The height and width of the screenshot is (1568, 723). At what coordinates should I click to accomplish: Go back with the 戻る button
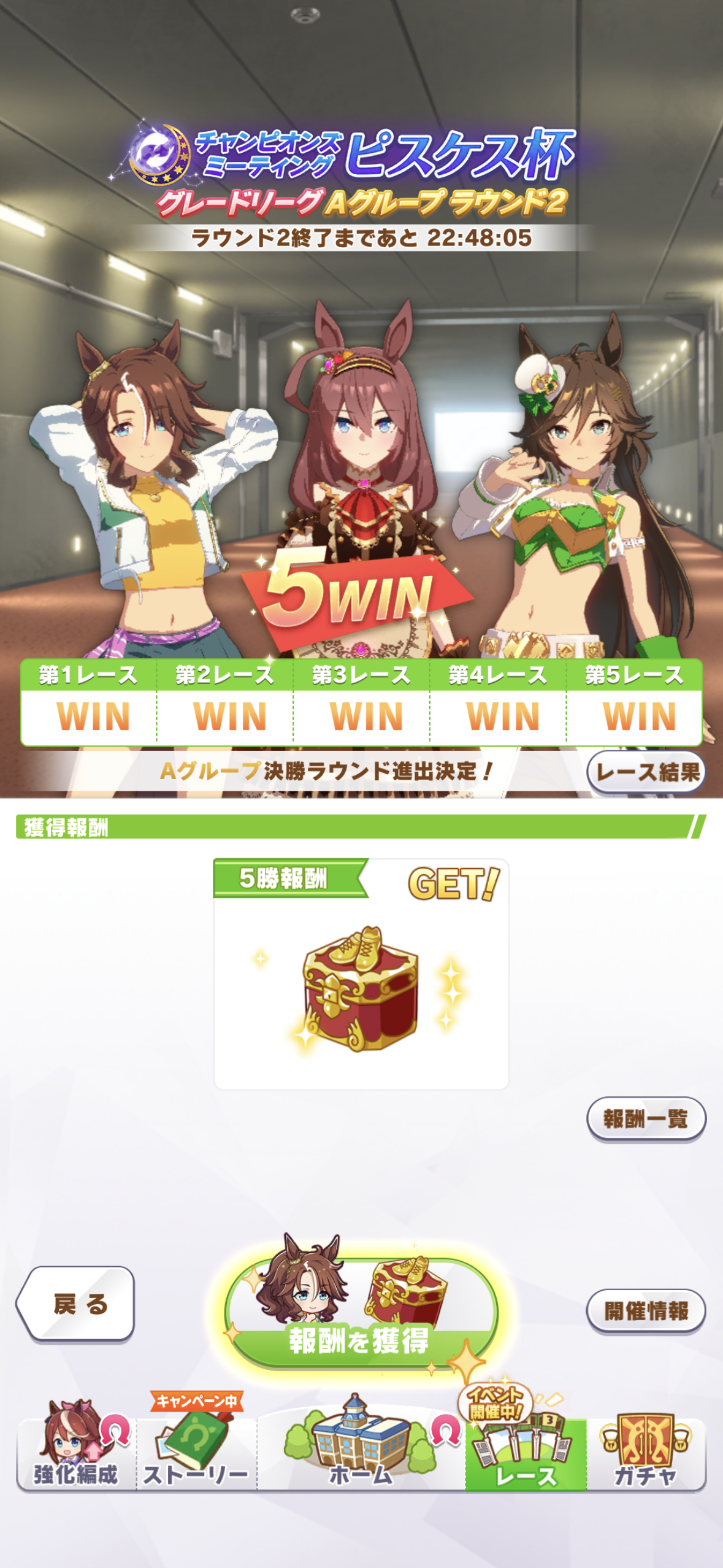77,1304
